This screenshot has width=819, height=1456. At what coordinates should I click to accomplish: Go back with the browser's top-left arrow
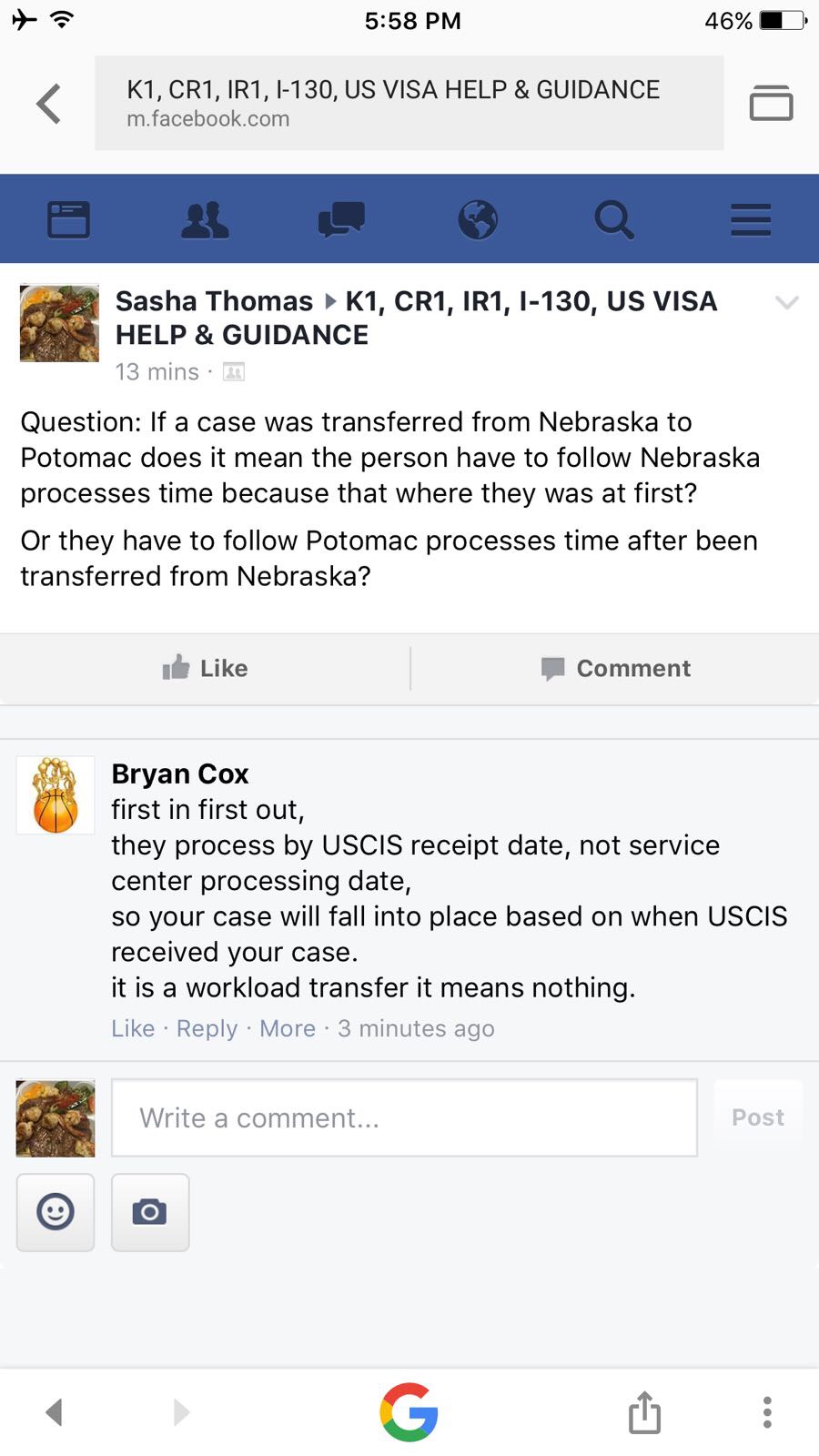pos(49,103)
